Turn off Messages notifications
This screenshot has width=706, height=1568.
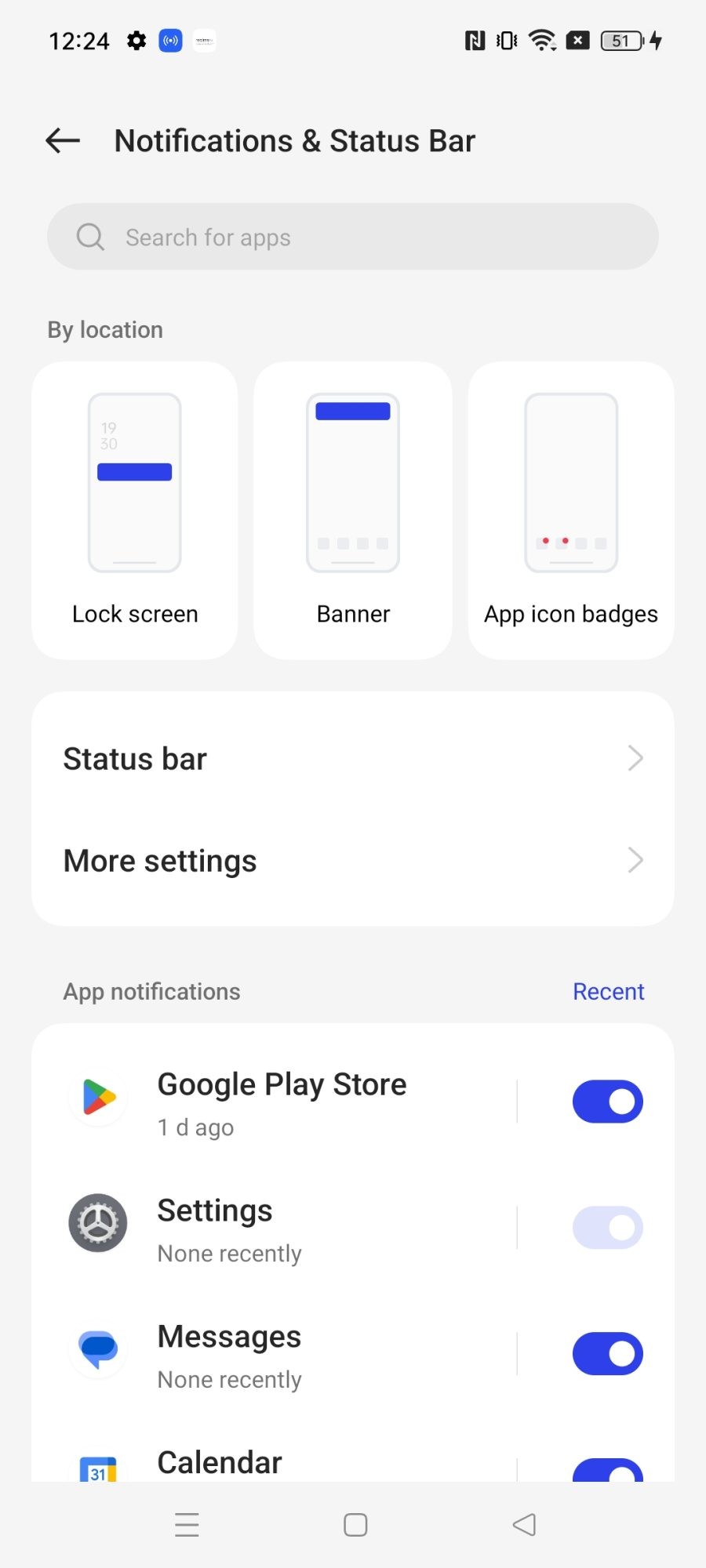click(608, 1354)
